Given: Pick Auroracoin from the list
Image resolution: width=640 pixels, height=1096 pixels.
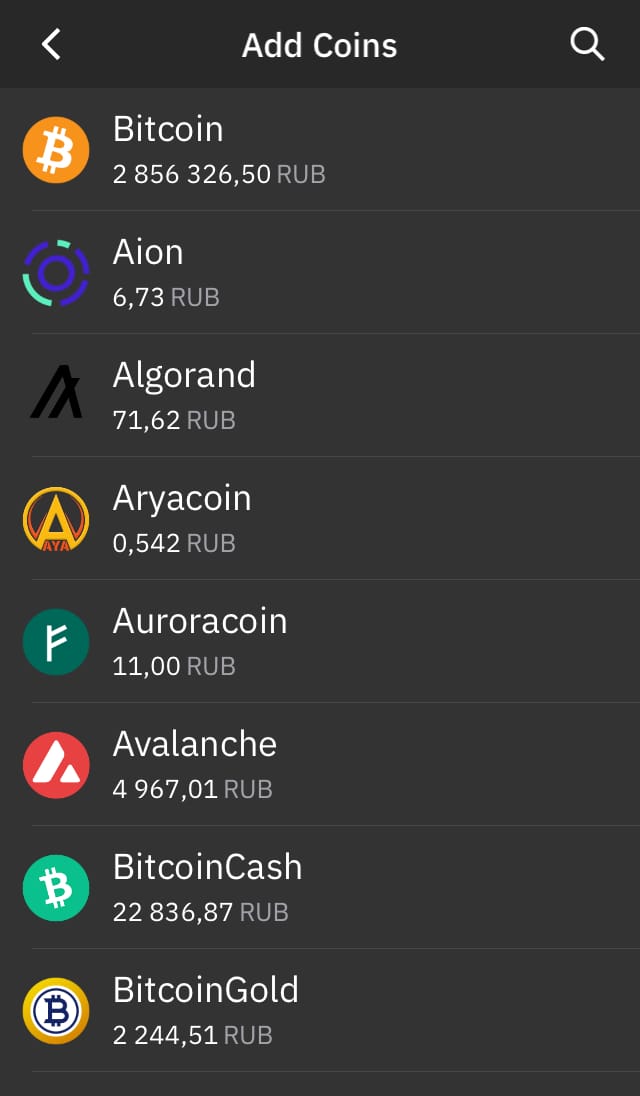Looking at the screenshot, I should click(320, 642).
